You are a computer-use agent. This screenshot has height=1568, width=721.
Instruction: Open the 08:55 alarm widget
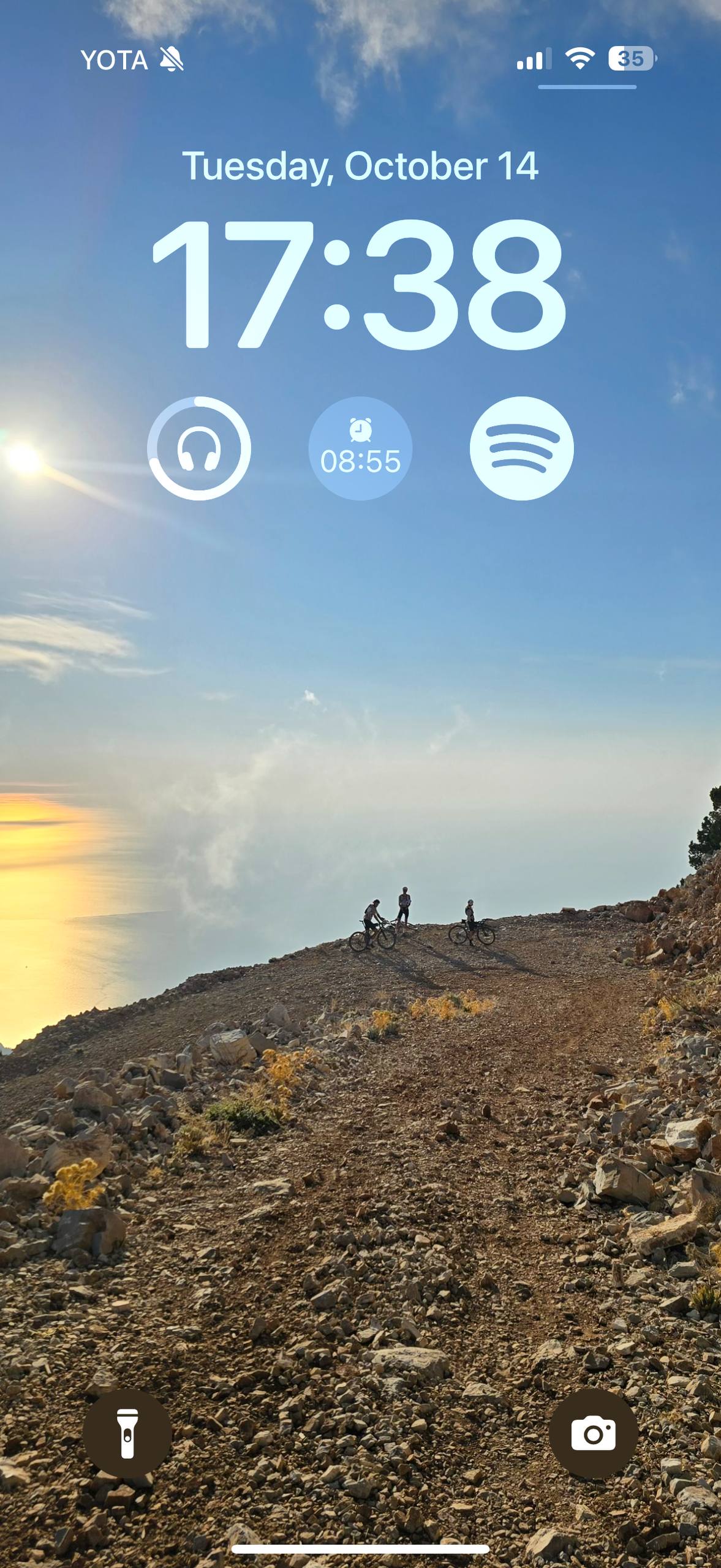pyautogui.click(x=360, y=448)
